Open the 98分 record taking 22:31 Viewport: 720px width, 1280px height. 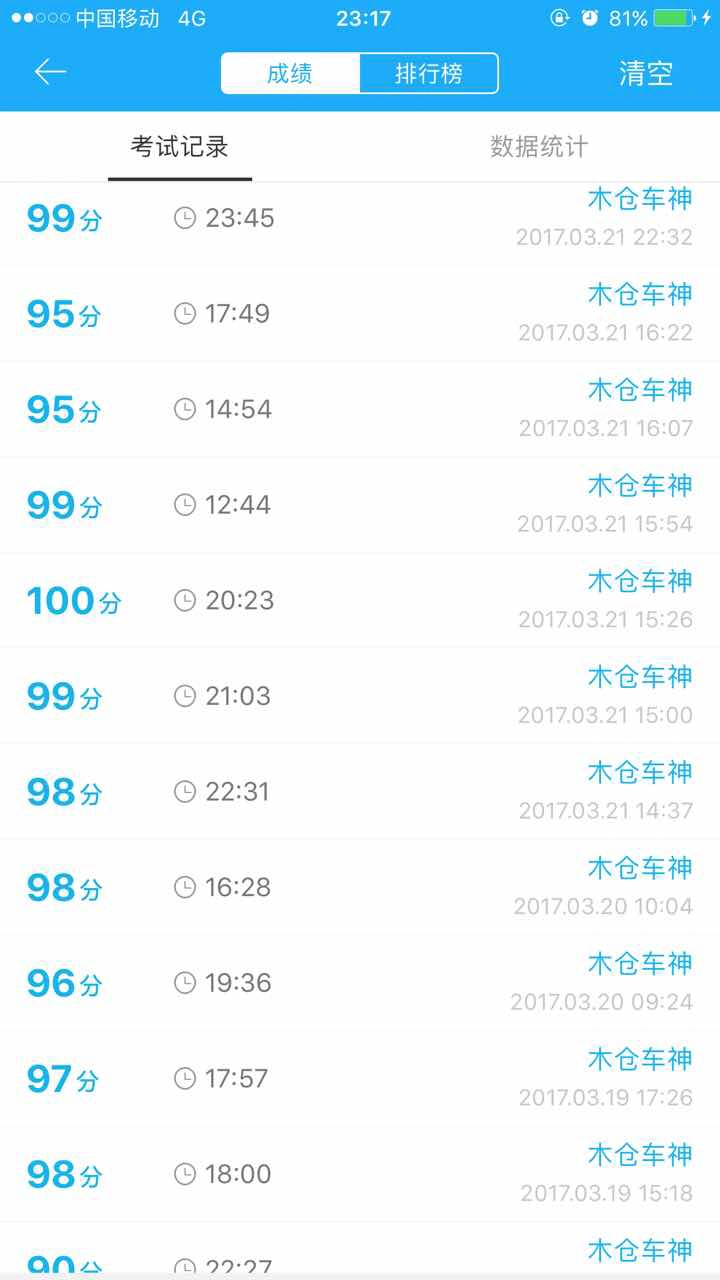tap(360, 792)
